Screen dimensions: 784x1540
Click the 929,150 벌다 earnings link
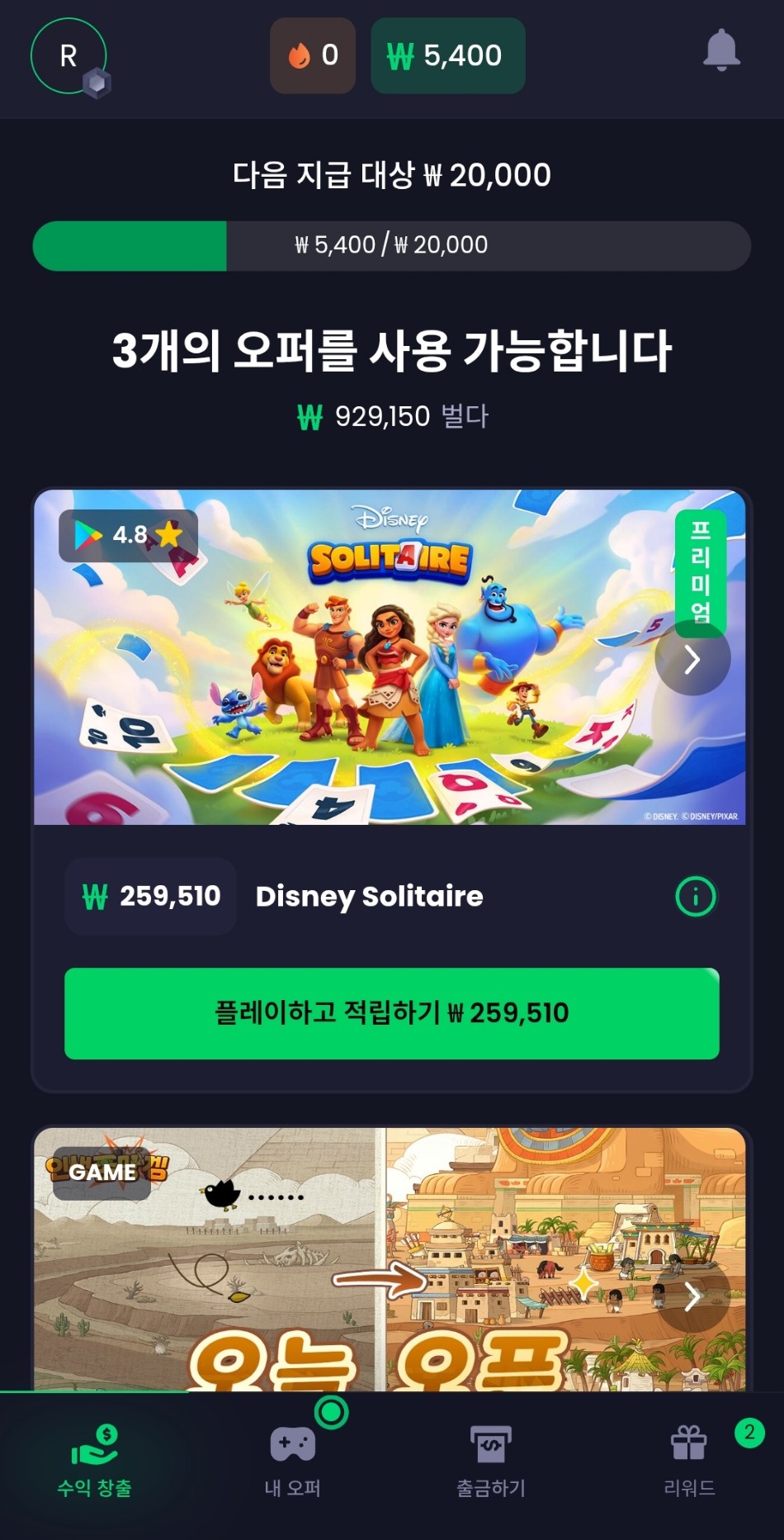pos(392,416)
